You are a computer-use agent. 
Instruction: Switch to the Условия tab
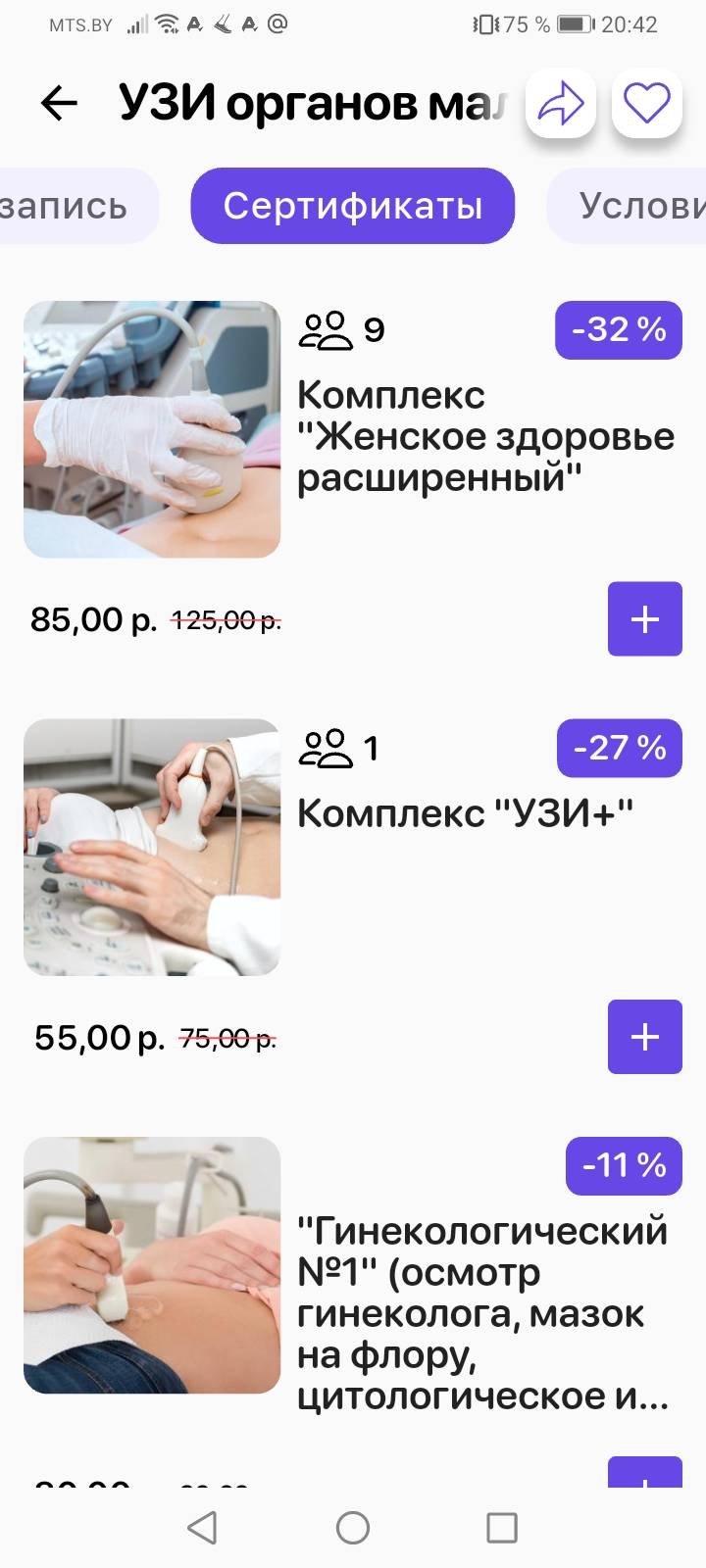[628, 206]
